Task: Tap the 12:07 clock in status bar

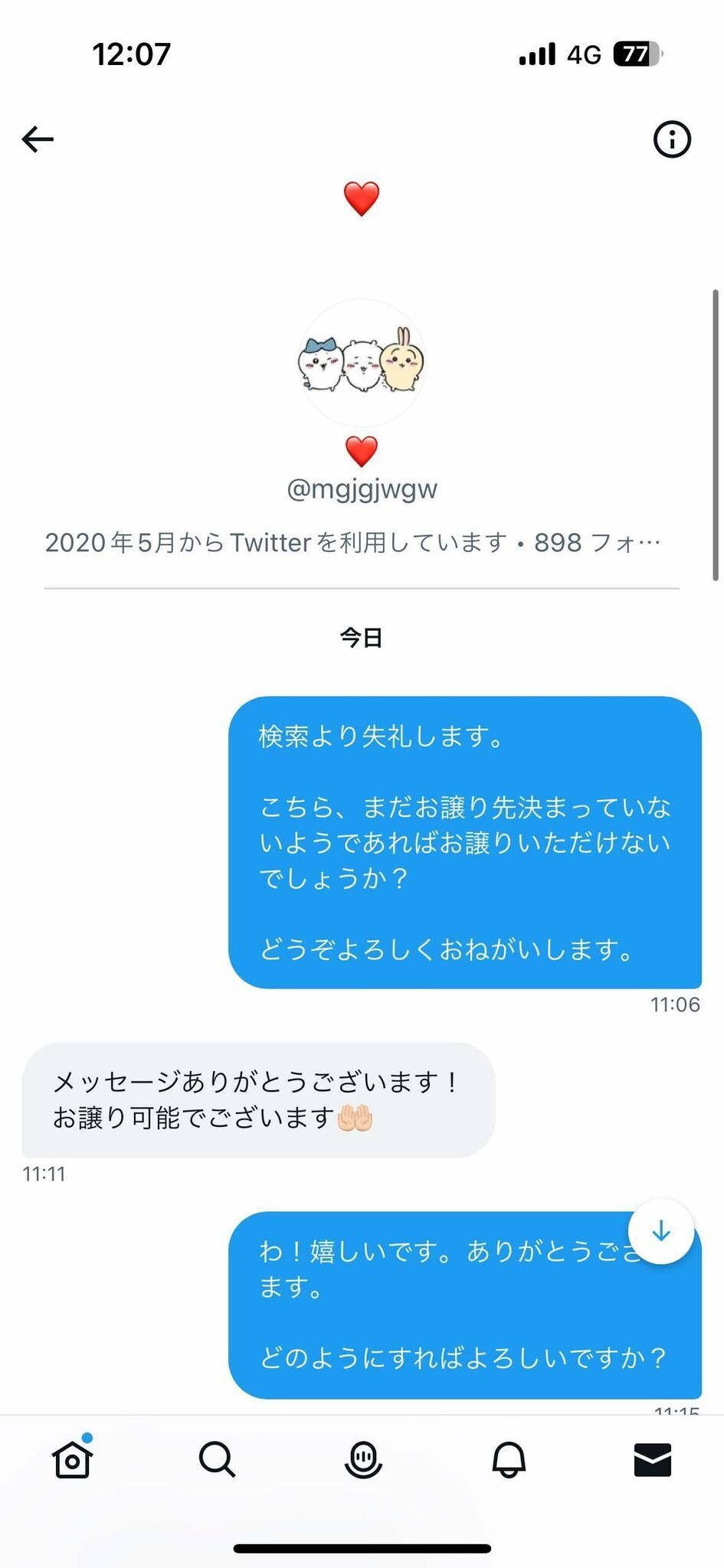Action: (x=130, y=54)
